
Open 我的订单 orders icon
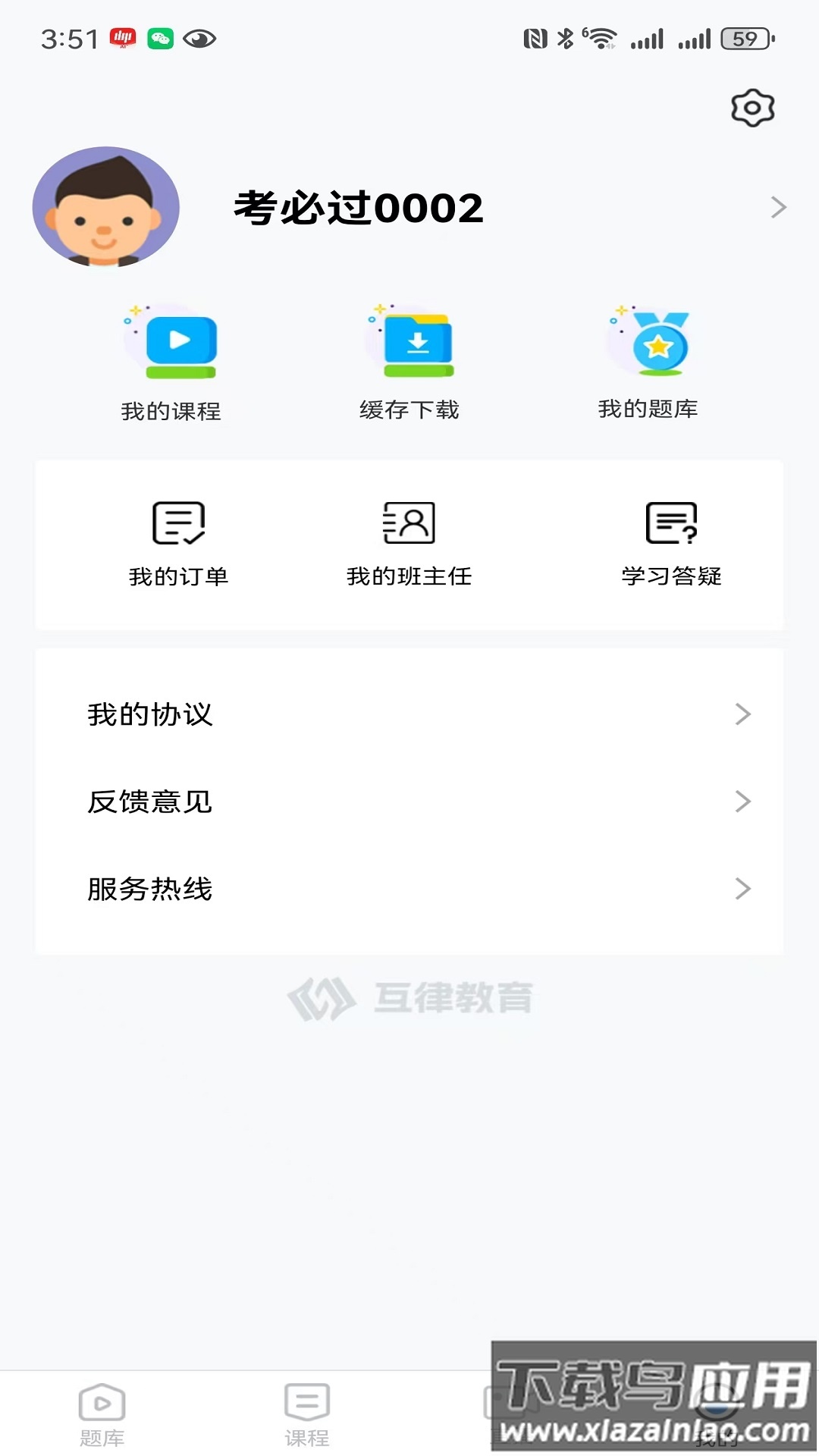click(x=179, y=525)
